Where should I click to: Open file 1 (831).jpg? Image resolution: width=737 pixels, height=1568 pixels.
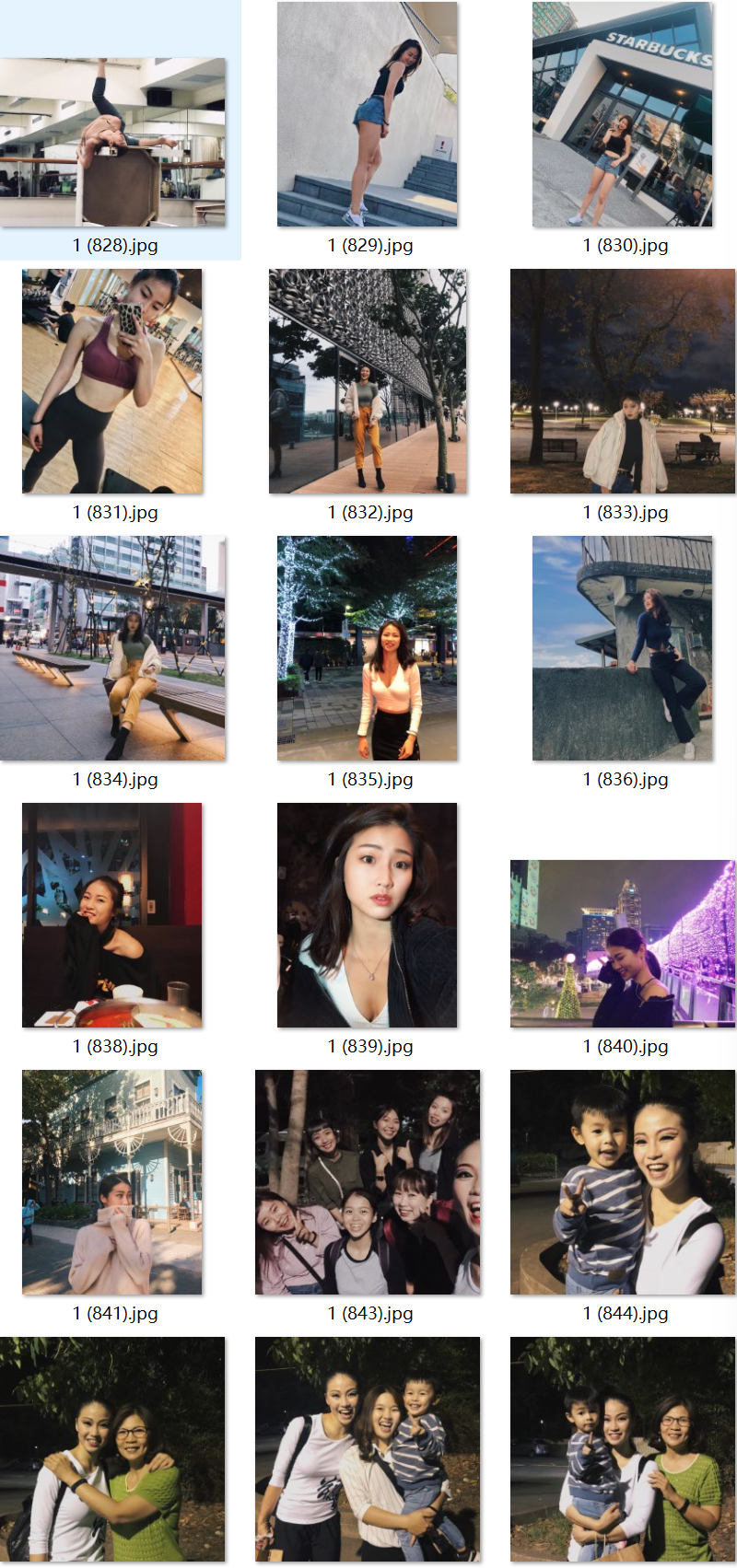pyautogui.click(x=112, y=381)
